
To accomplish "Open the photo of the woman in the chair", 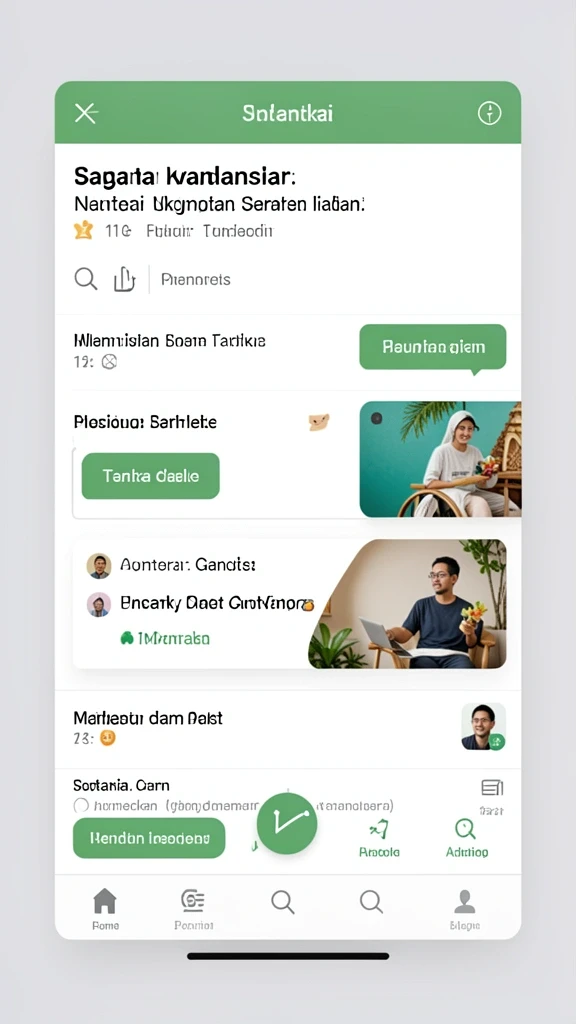I will 440,459.
